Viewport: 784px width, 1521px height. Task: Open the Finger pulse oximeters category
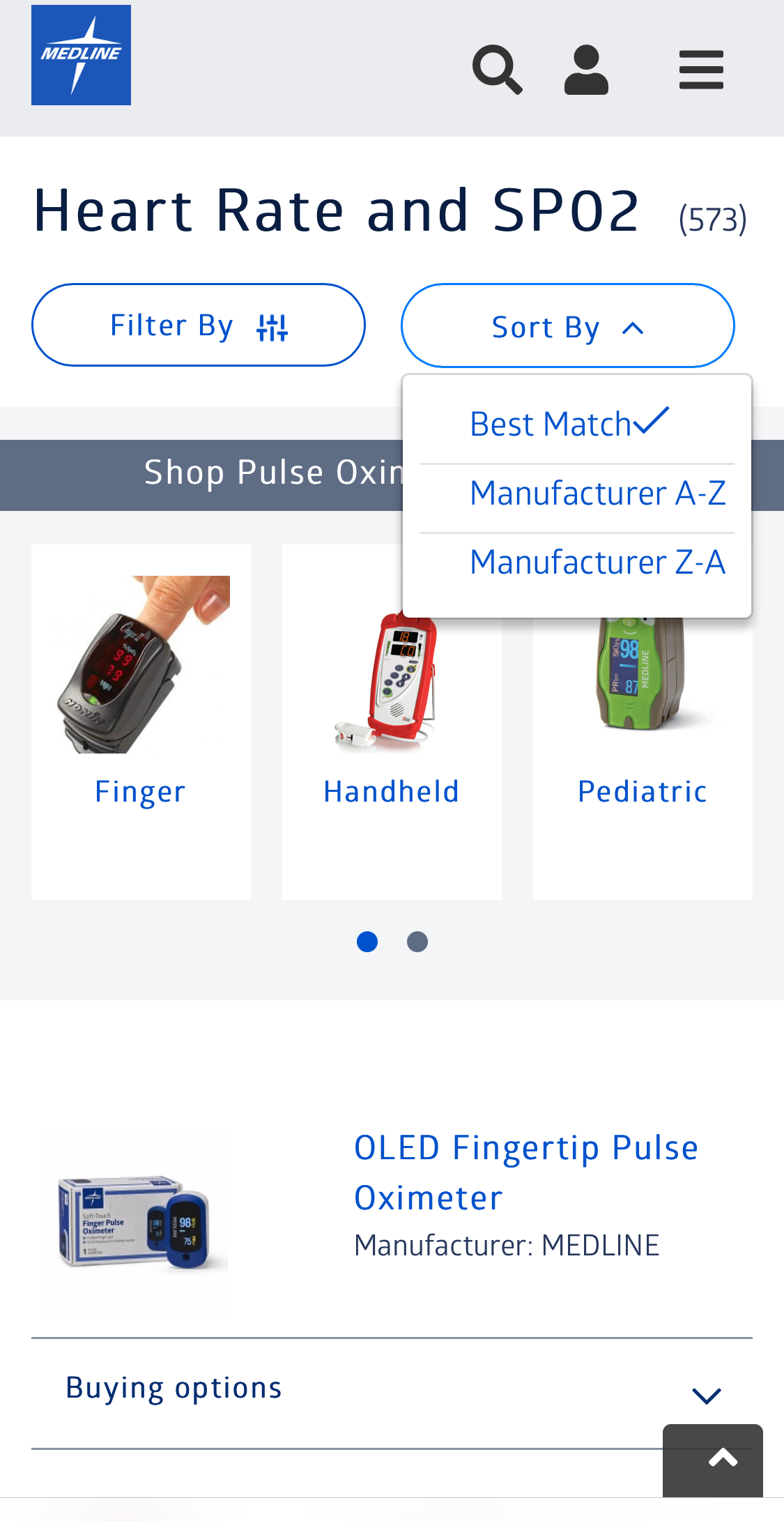(141, 790)
